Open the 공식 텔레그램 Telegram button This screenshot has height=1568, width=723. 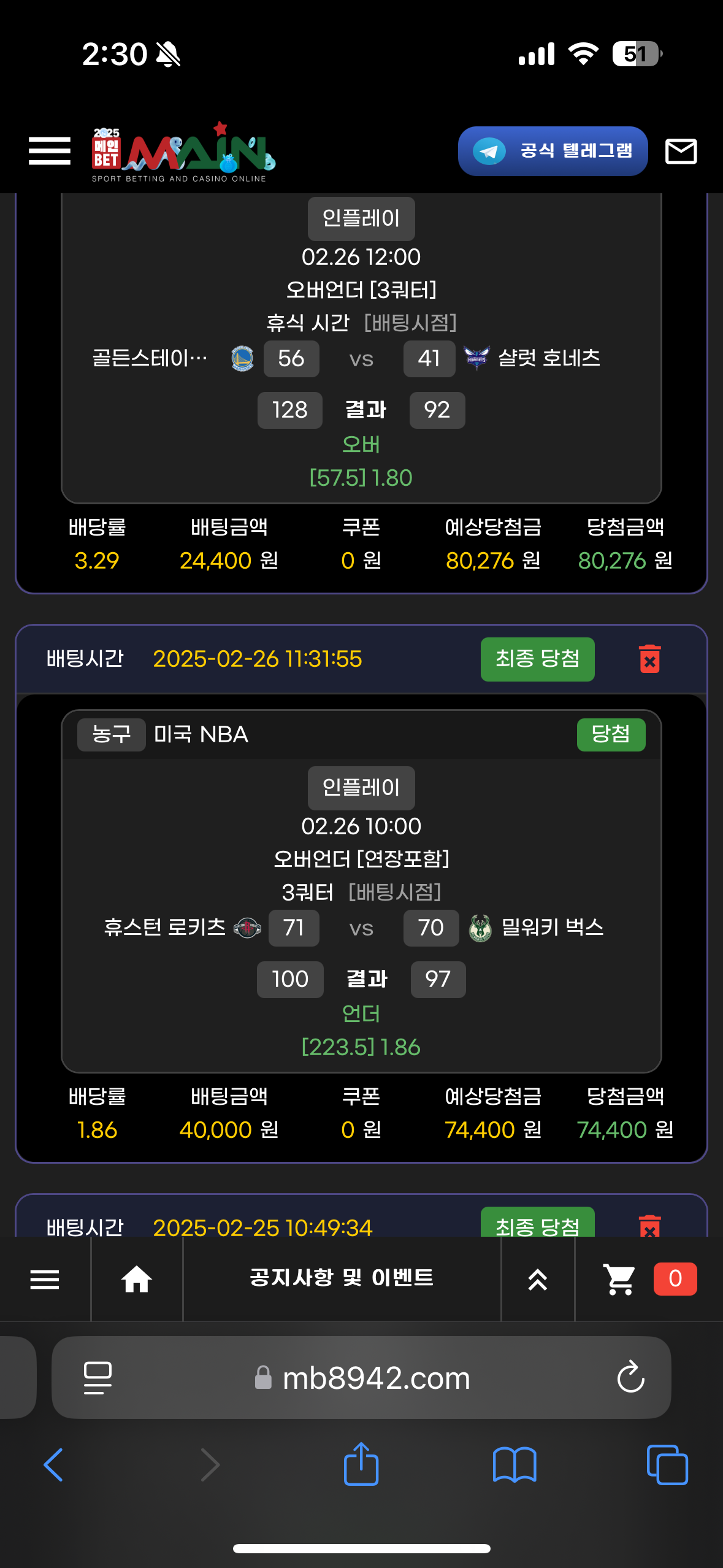point(553,151)
